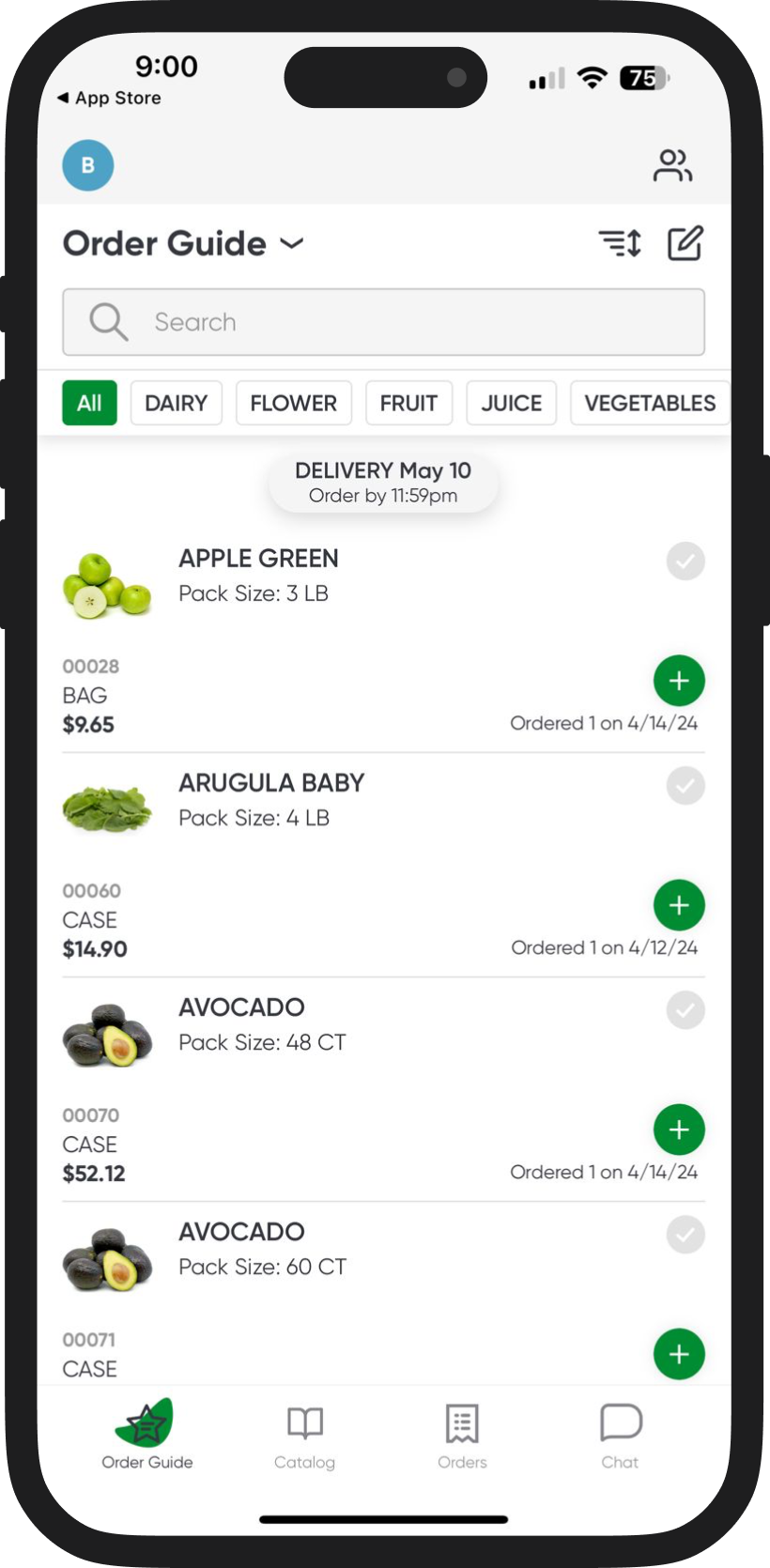The image size is (770, 1568).
Task: Add ARUGULA BABY to the order
Action: pos(679,904)
